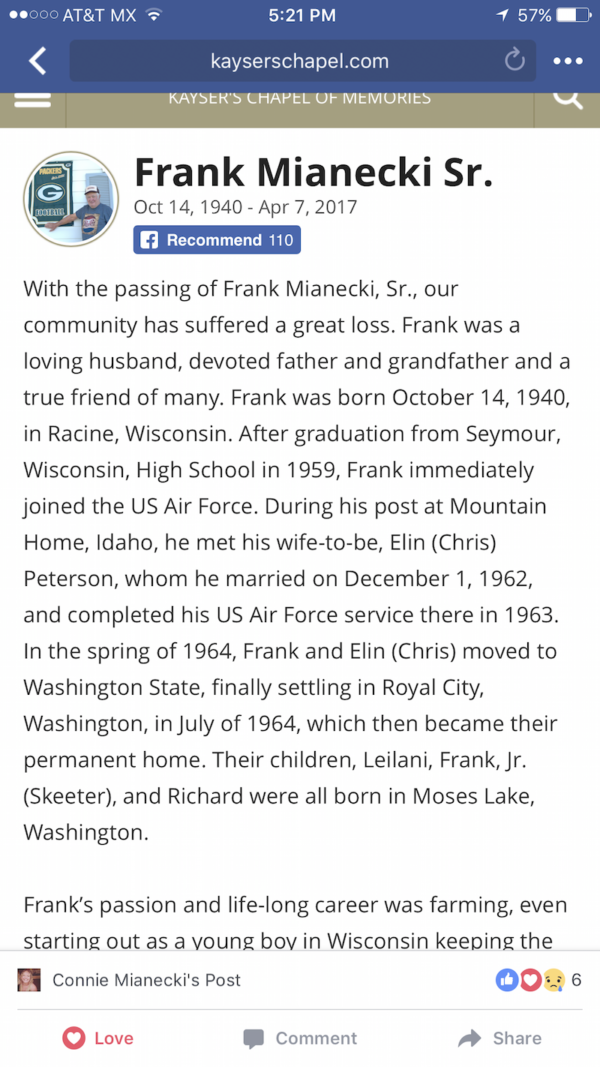Reload the page
This screenshot has width=600, height=1067.
[x=514, y=61]
